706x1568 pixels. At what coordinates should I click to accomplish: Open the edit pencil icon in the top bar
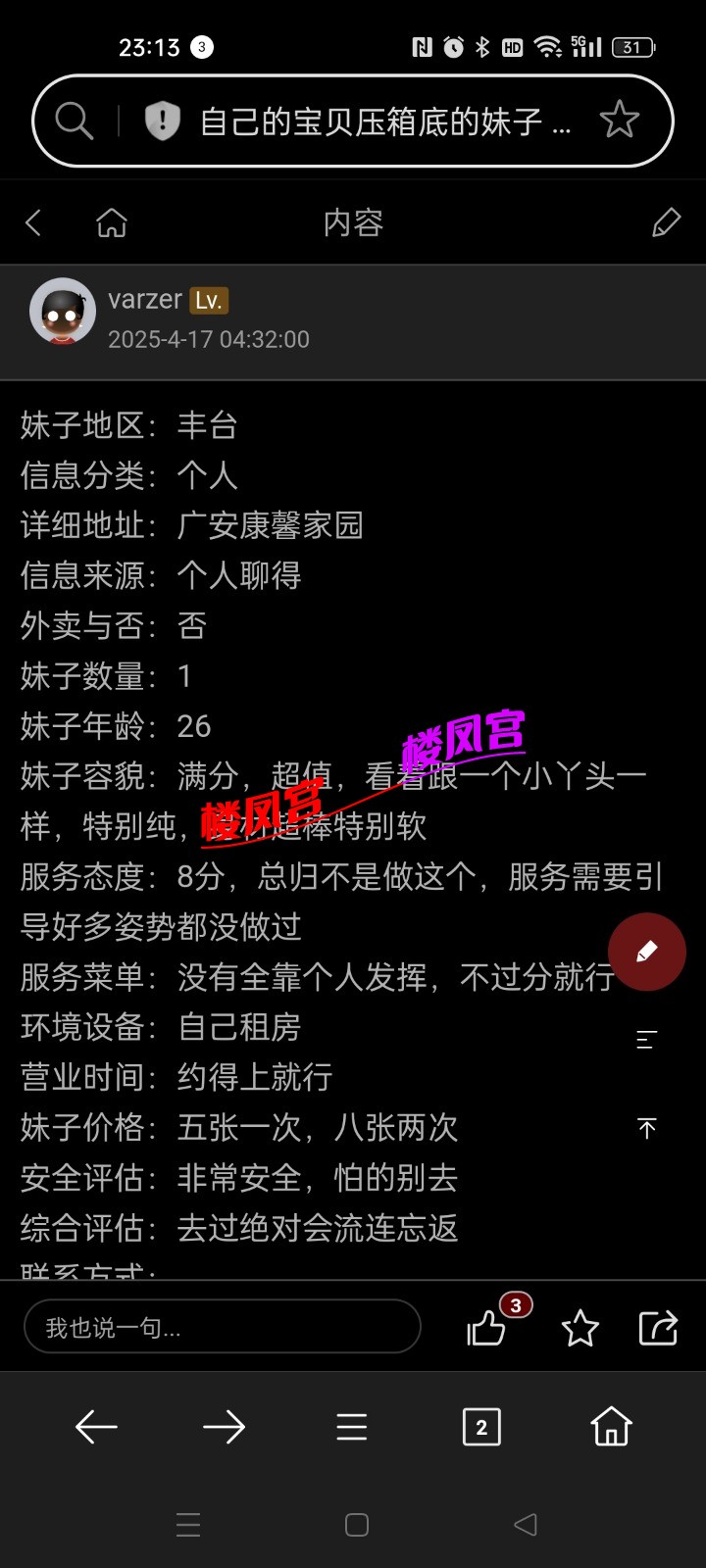tap(666, 222)
